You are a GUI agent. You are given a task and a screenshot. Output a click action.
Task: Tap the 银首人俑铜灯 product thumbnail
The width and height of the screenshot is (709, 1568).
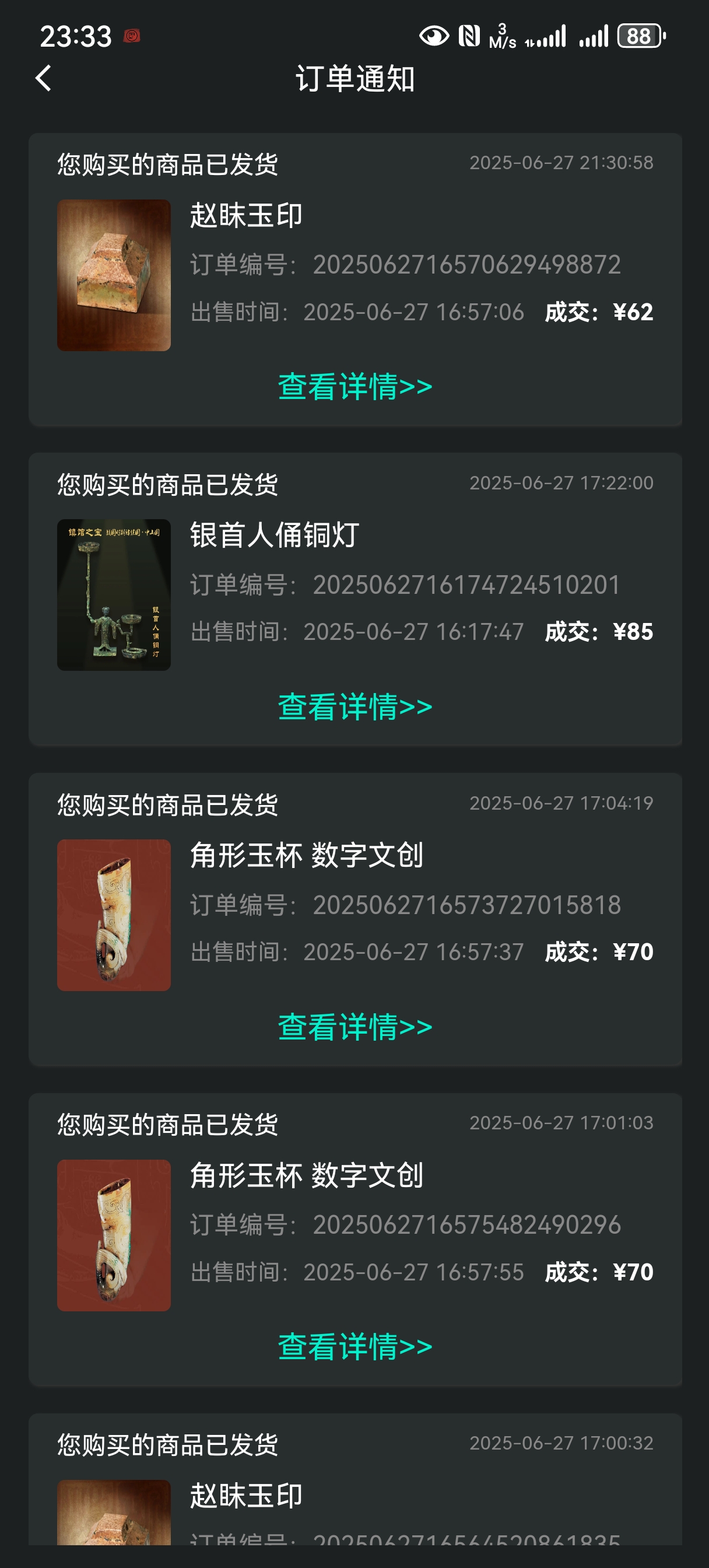[x=114, y=594]
